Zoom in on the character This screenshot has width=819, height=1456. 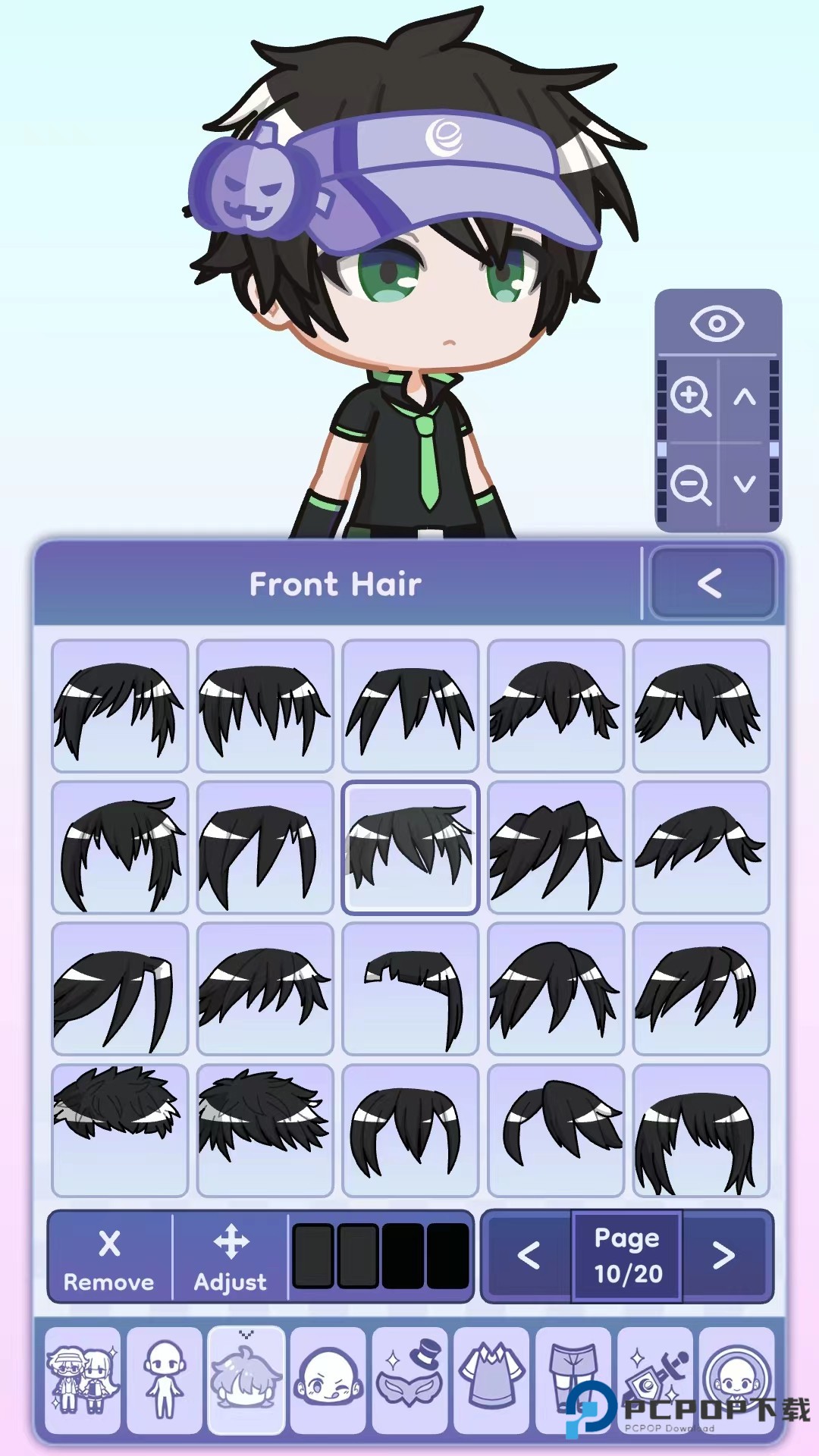pyautogui.click(x=690, y=397)
